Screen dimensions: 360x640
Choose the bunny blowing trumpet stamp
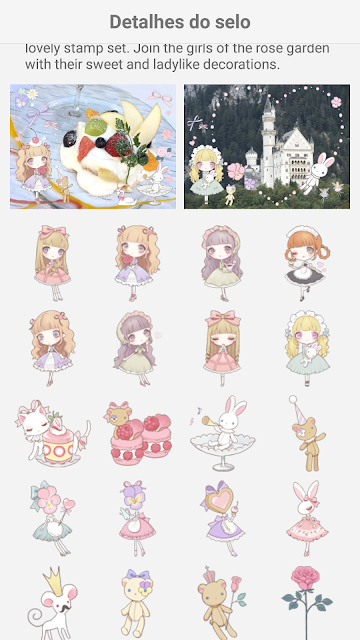[223, 433]
